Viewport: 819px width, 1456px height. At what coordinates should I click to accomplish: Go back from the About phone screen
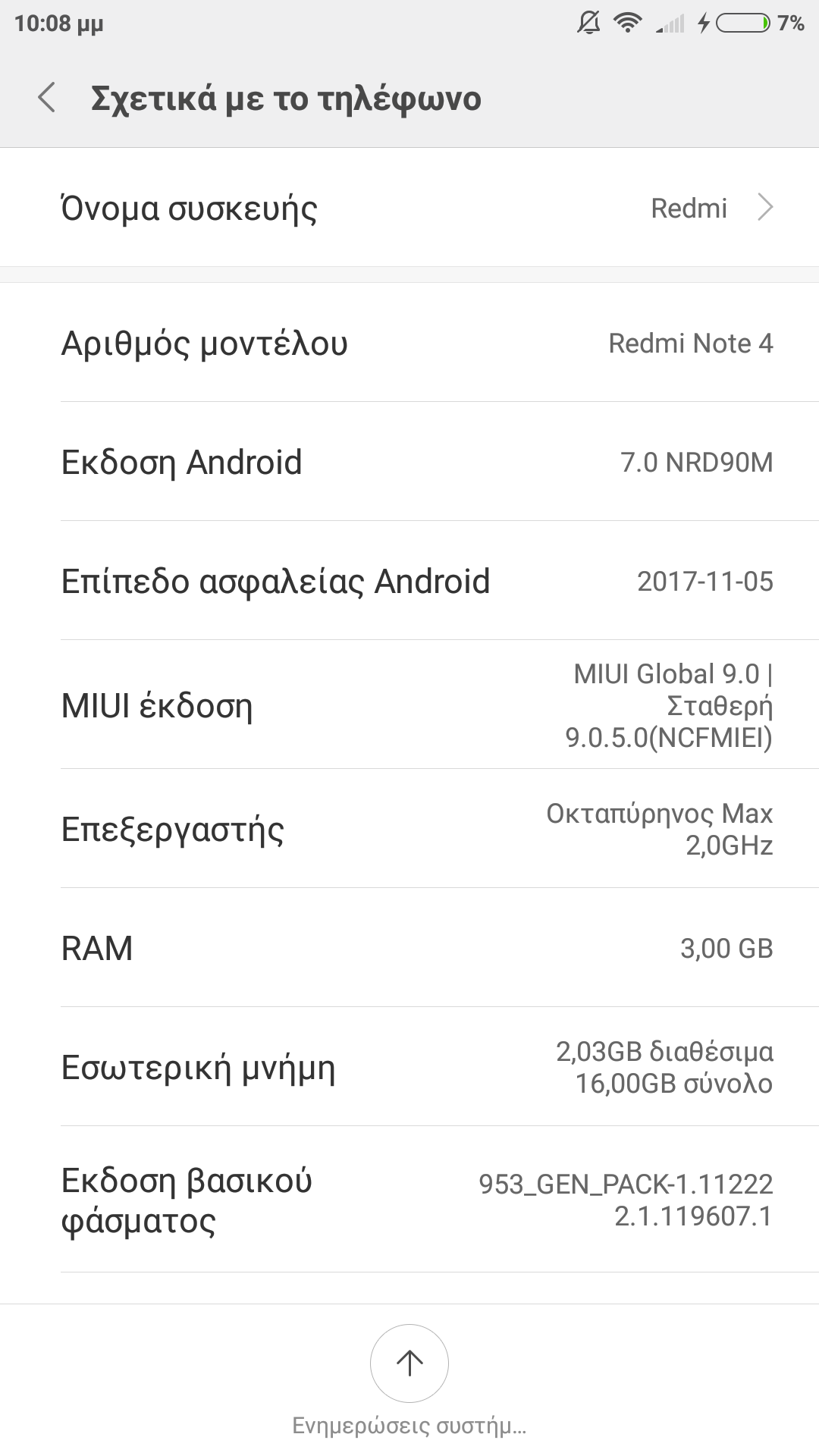(47, 99)
